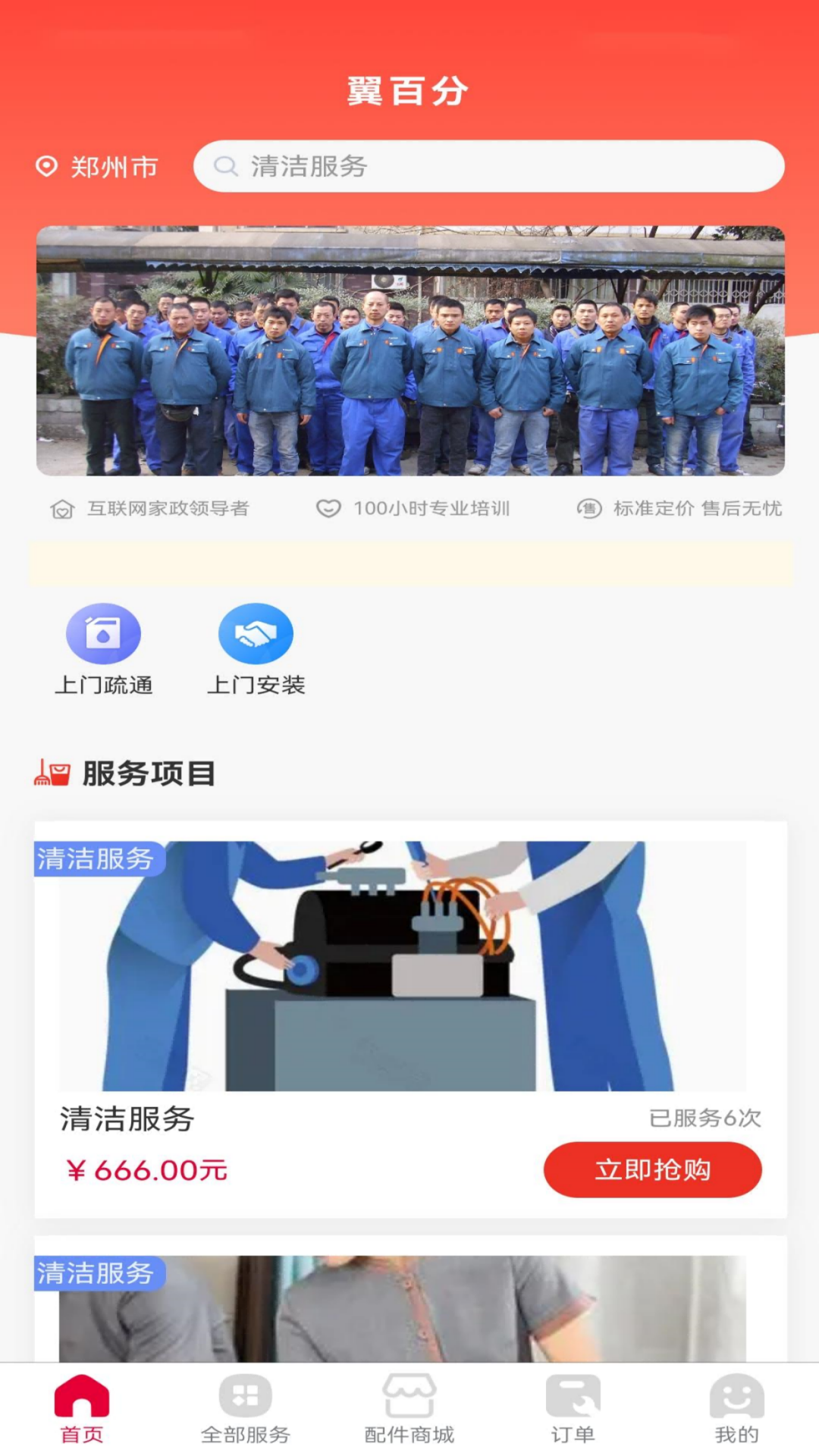Screen dimensions: 819x1456
Task: Change the city from 郑州市
Action: (99, 167)
